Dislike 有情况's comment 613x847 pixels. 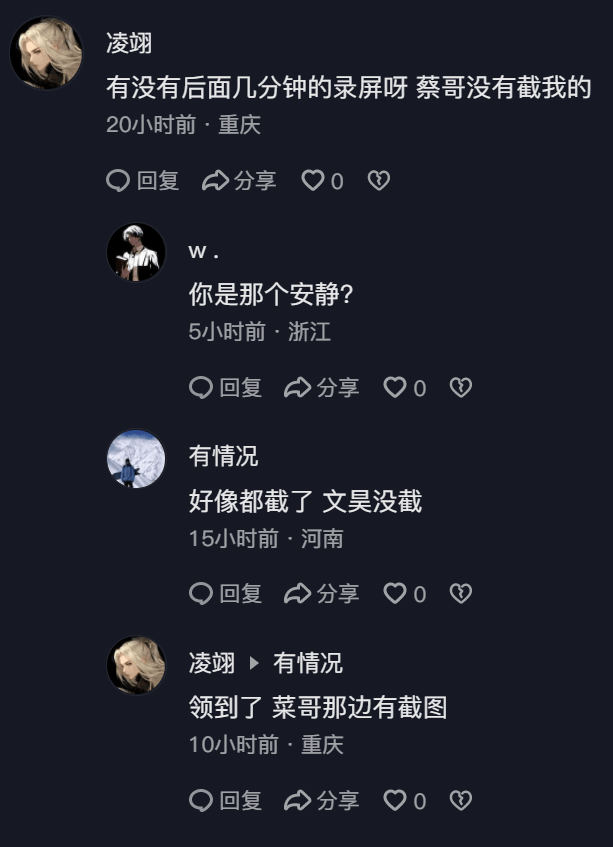coord(460,594)
